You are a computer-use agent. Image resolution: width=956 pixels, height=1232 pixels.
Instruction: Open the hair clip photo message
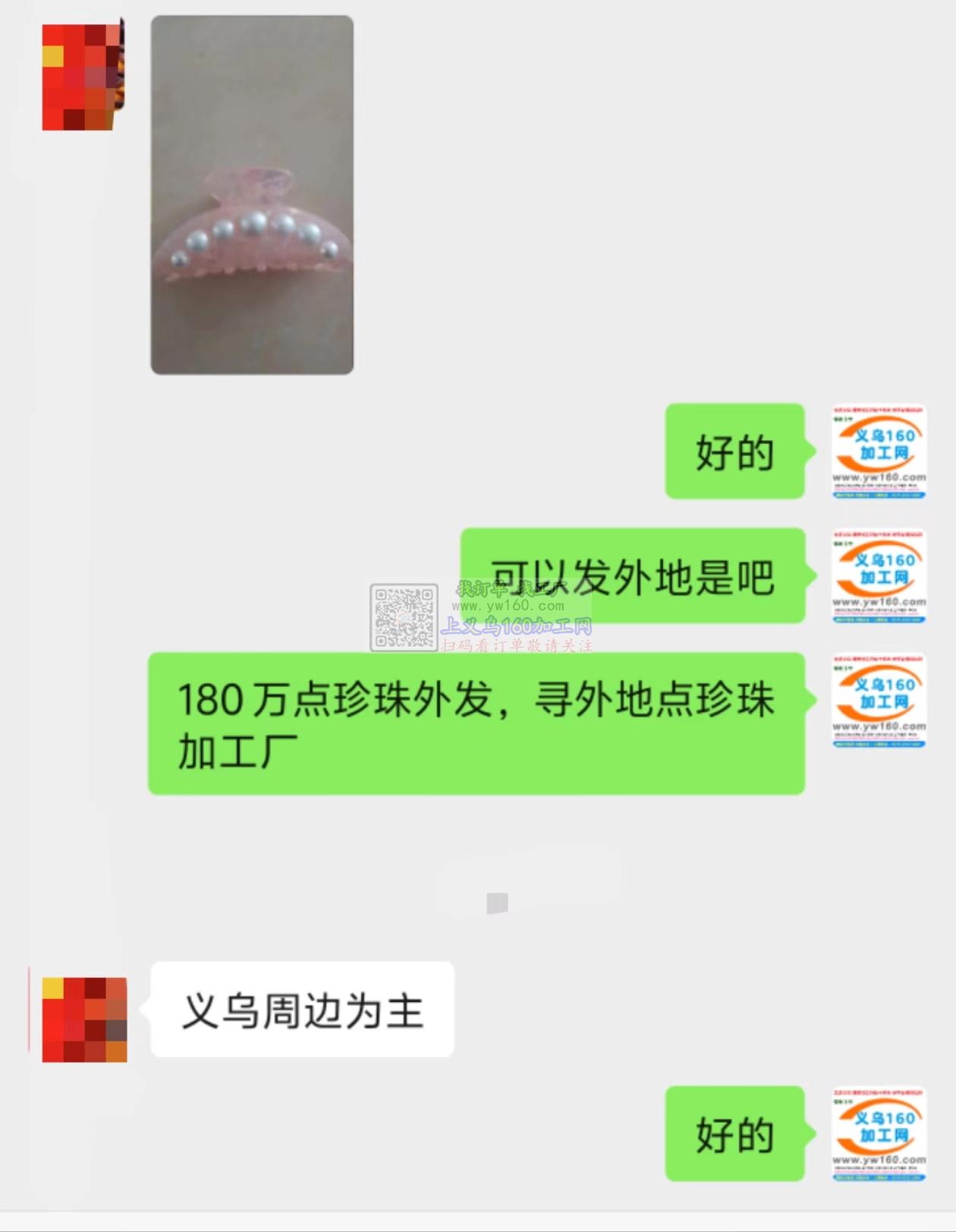click(x=252, y=195)
